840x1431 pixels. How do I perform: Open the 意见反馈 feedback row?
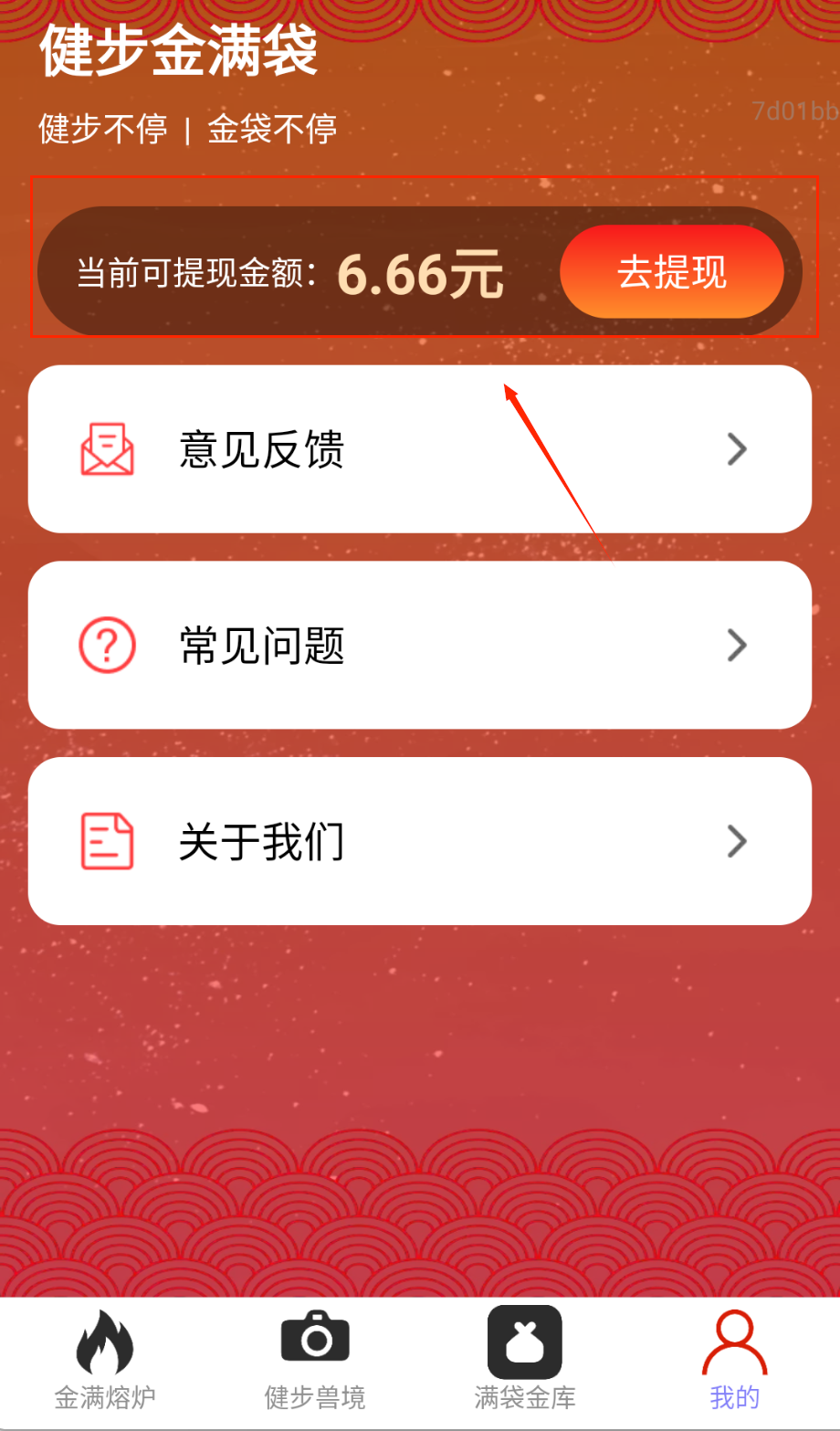pos(420,449)
